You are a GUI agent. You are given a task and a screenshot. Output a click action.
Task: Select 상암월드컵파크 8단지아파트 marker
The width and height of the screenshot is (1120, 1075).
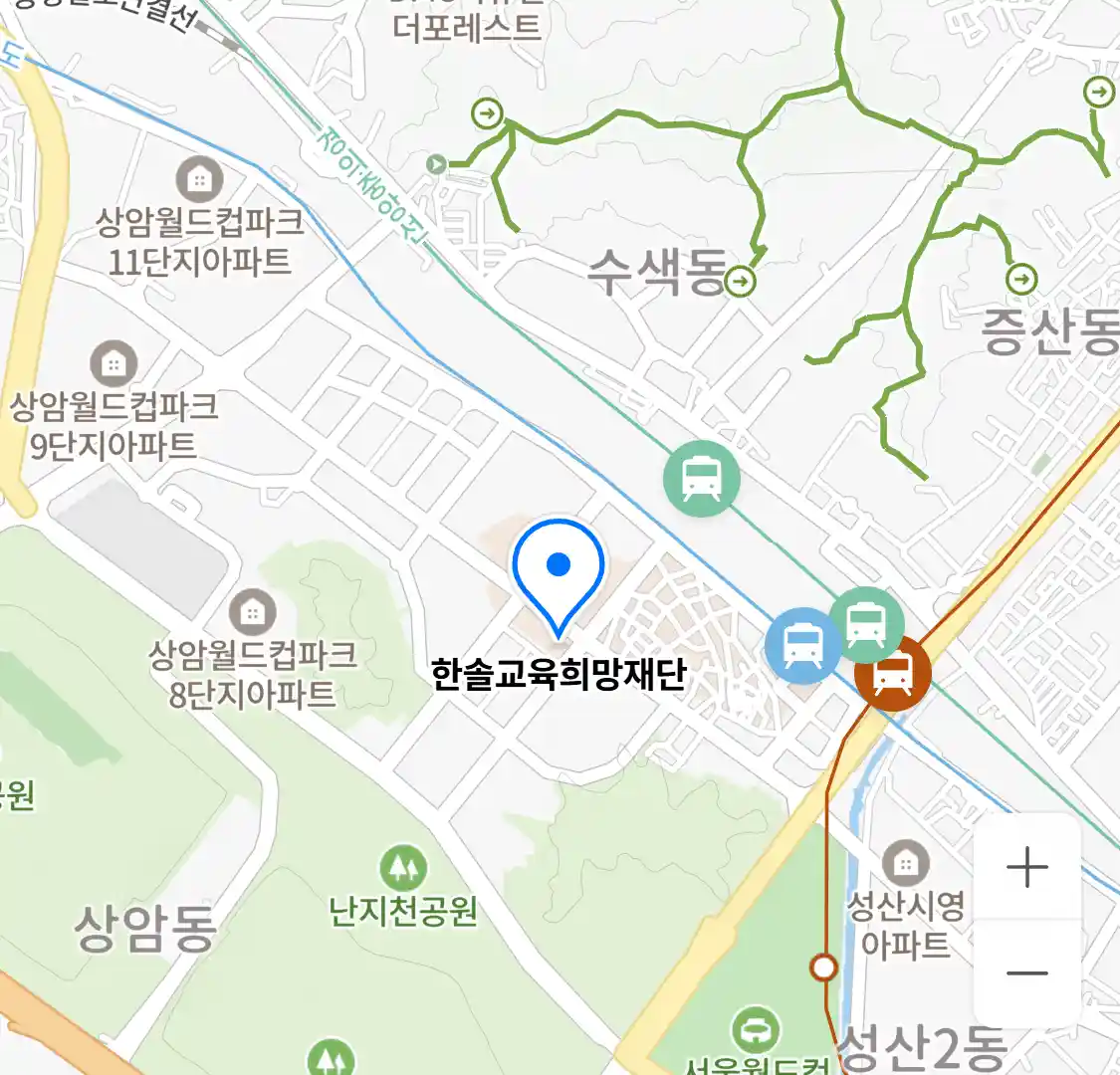252,612
